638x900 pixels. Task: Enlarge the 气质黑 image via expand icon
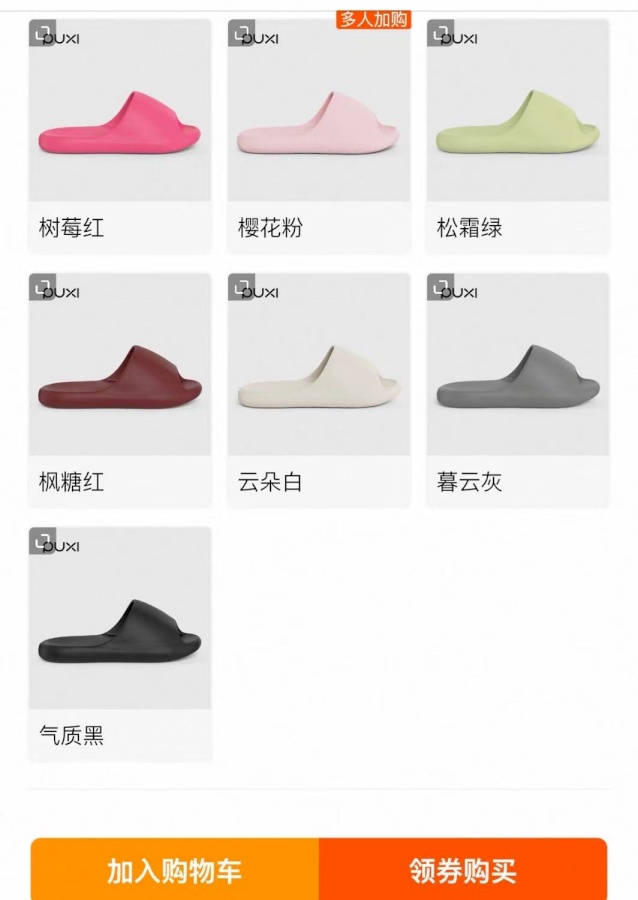pyautogui.click(x=42, y=541)
